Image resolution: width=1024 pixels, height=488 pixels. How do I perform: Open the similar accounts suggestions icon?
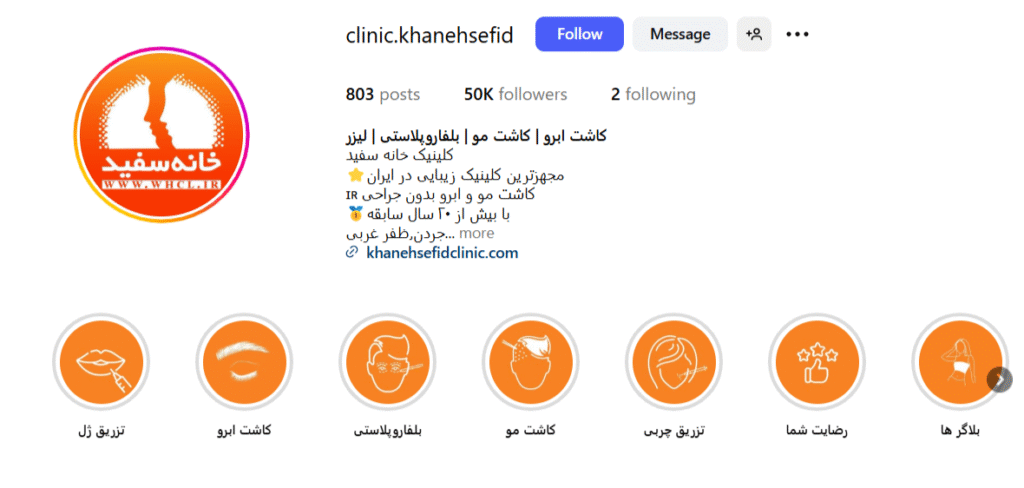754,34
